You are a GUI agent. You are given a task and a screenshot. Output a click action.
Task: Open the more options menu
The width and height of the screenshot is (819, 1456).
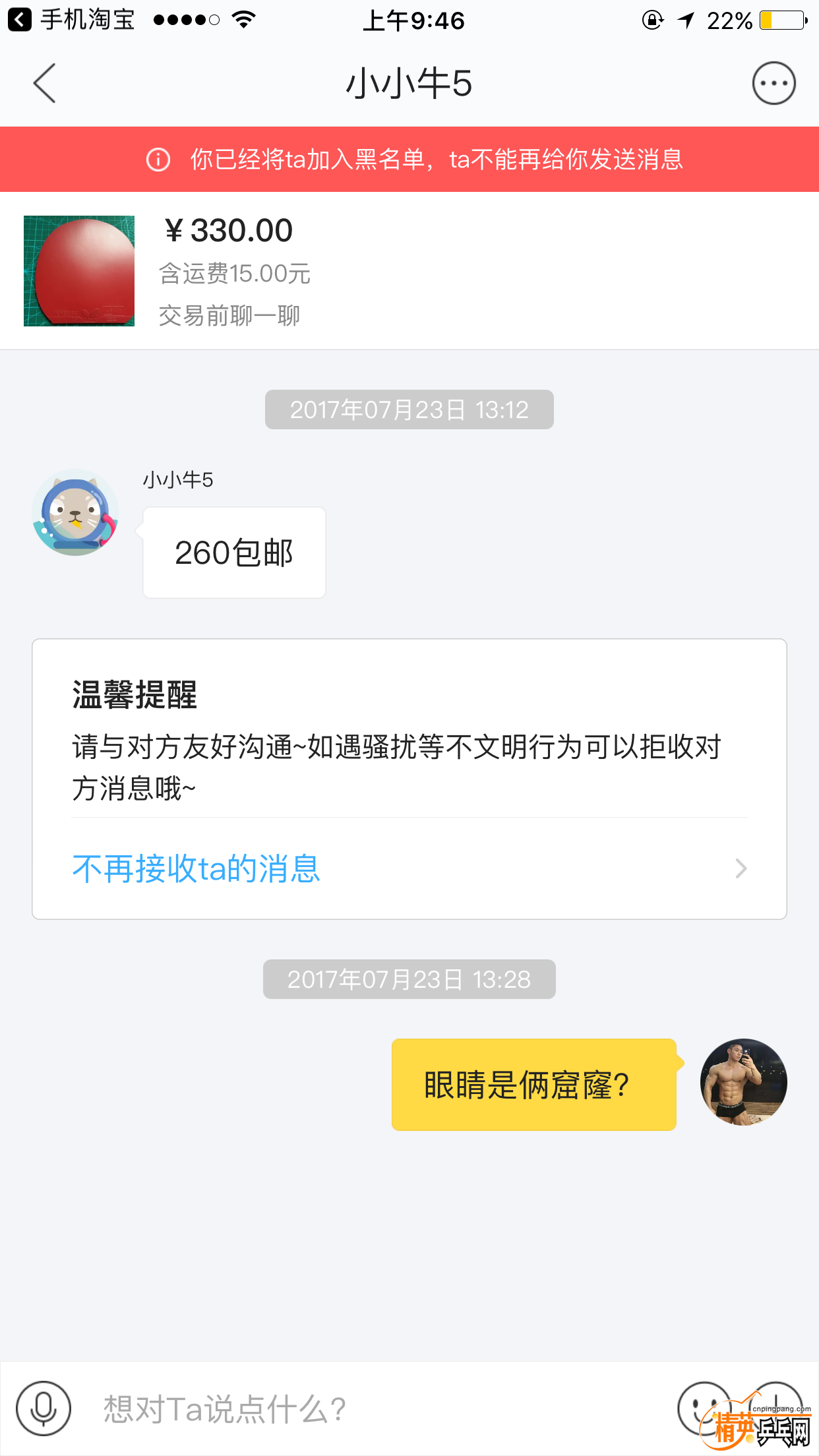coord(773,84)
